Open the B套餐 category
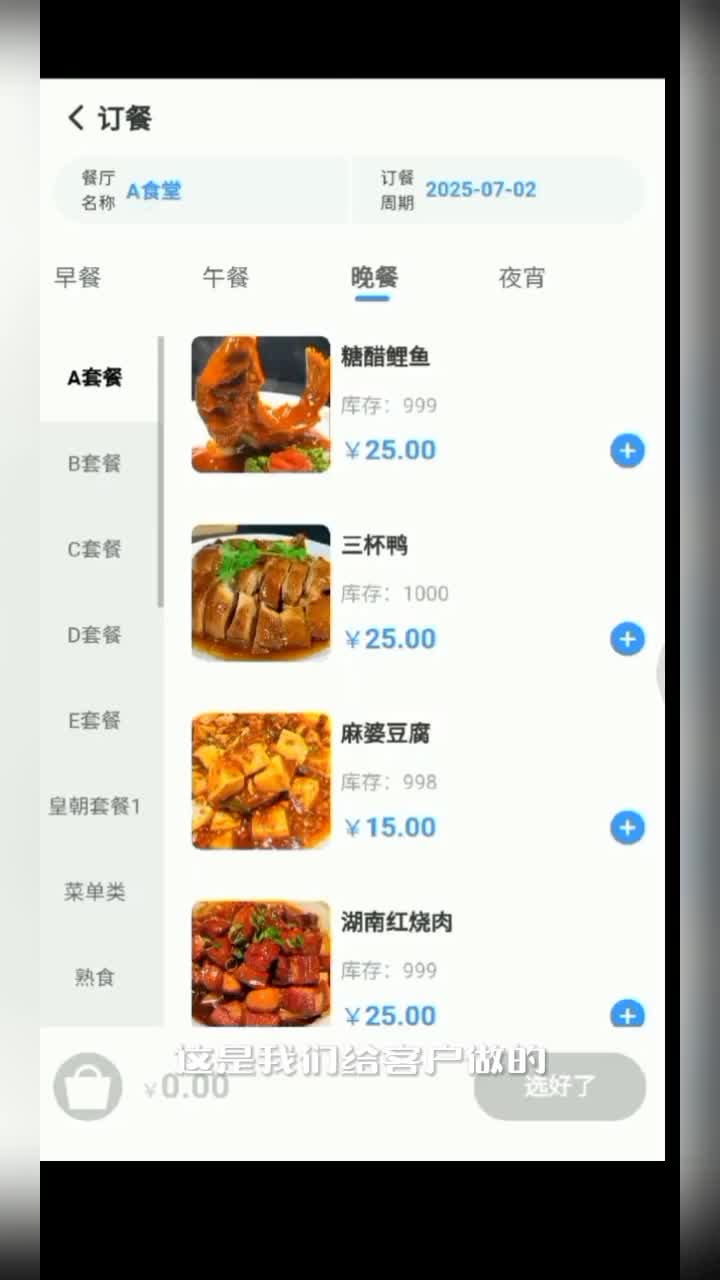The image size is (720, 1280). tap(95, 463)
